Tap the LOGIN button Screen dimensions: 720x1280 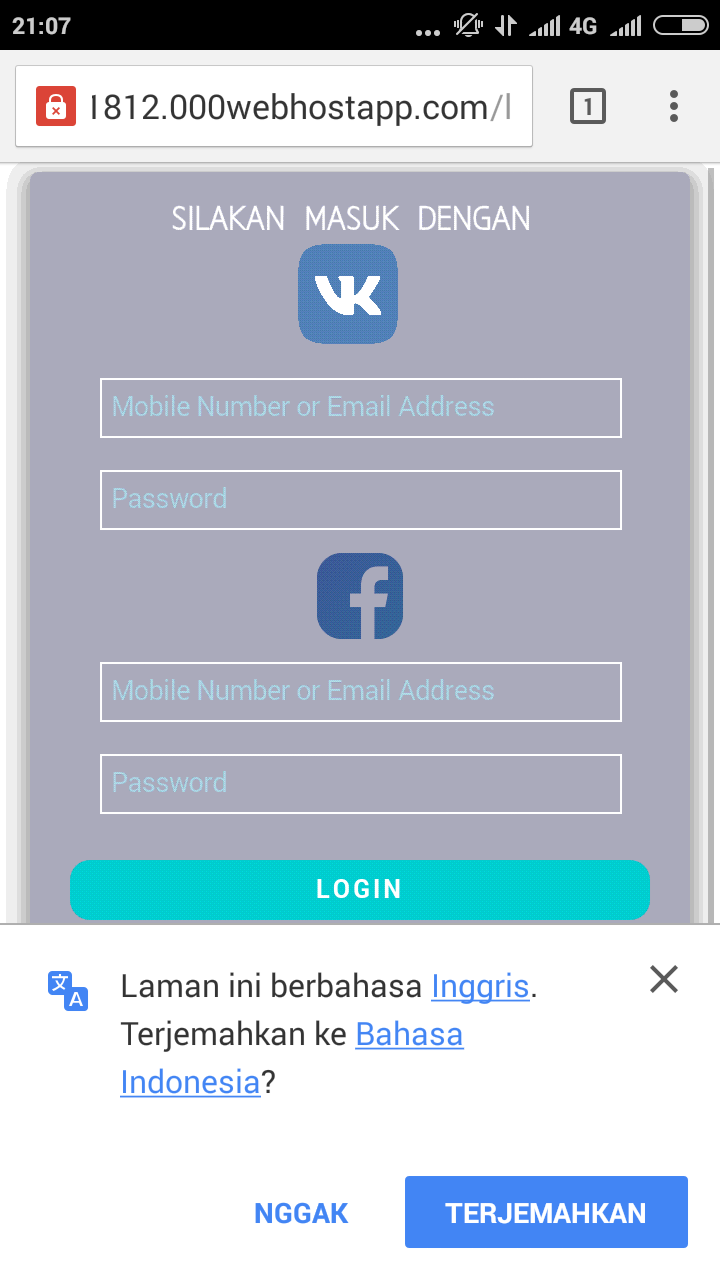click(360, 889)
